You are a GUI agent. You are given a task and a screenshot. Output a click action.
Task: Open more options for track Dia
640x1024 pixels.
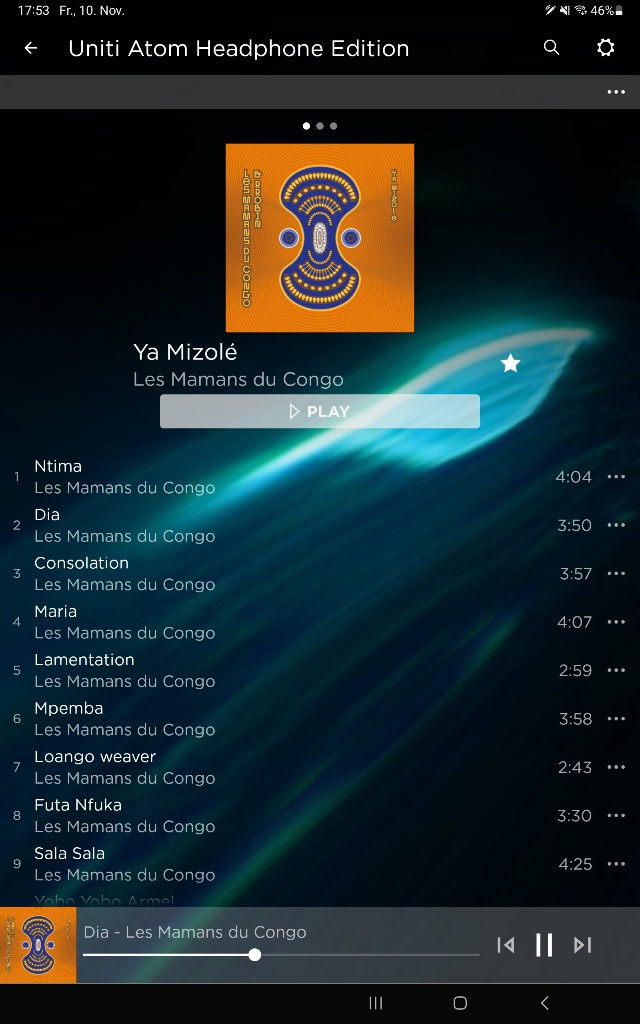point(615,525)
